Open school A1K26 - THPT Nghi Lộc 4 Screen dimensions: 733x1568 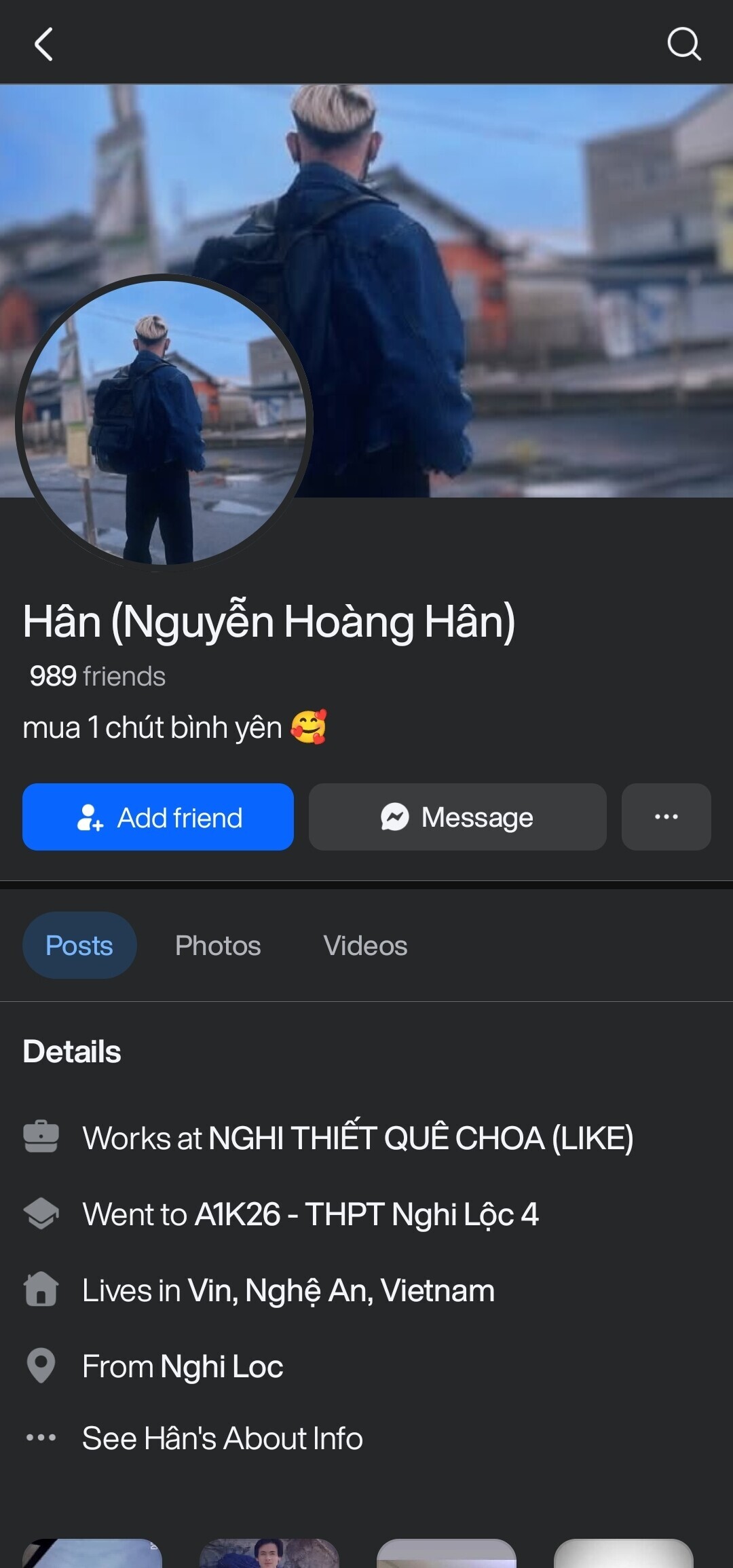tap(366, 1214)
